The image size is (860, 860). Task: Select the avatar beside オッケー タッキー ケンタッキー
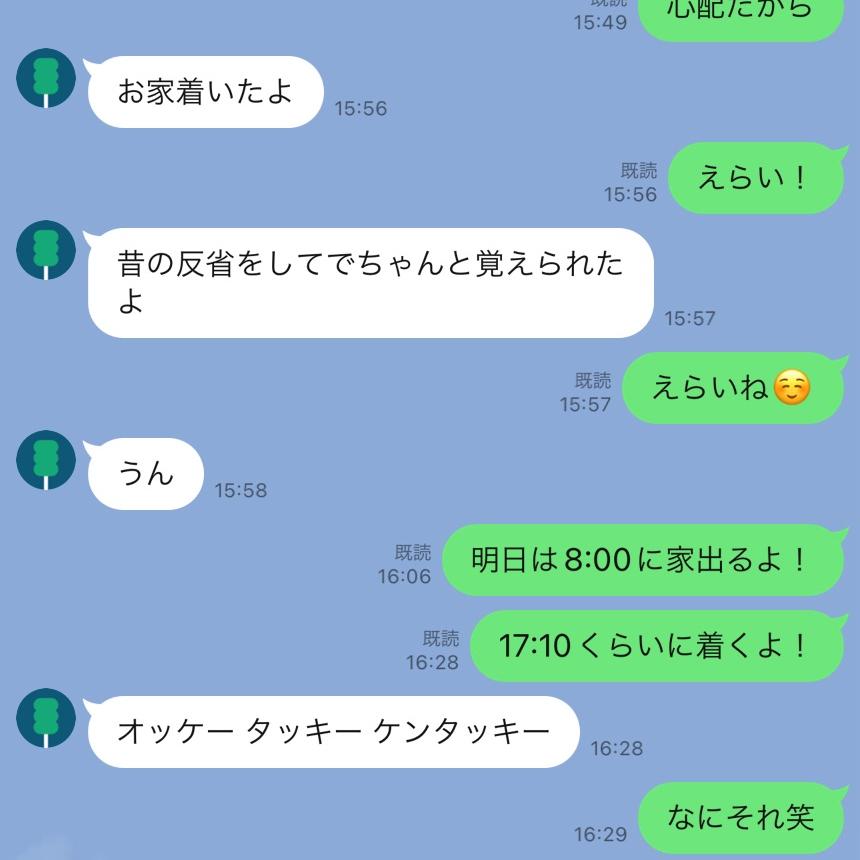click(x=46, y=718)
